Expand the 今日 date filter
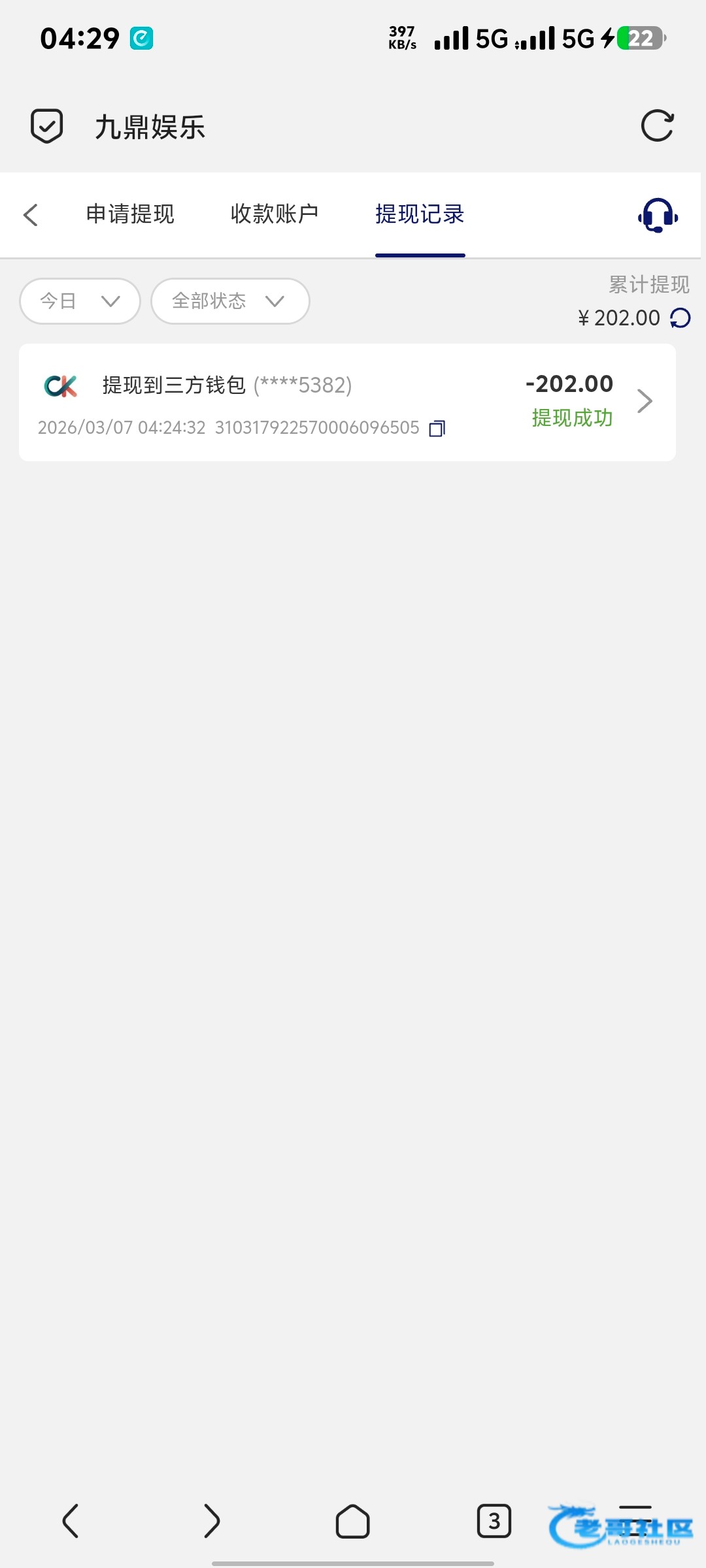The image size is (706, 1568). (x=80, y=301)
